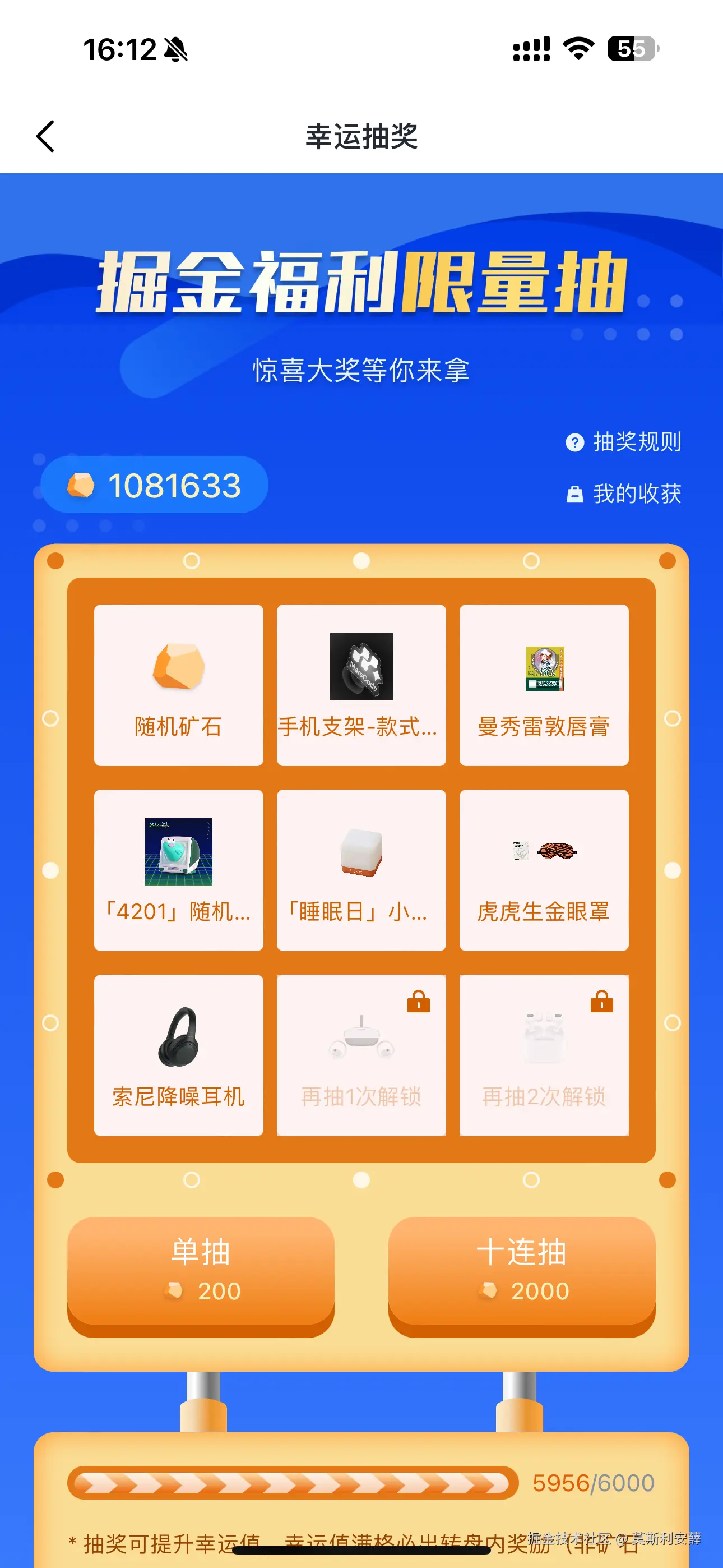Open the 我的收获 link text
Screen dimensions: 723x1568
pos(637,495)
